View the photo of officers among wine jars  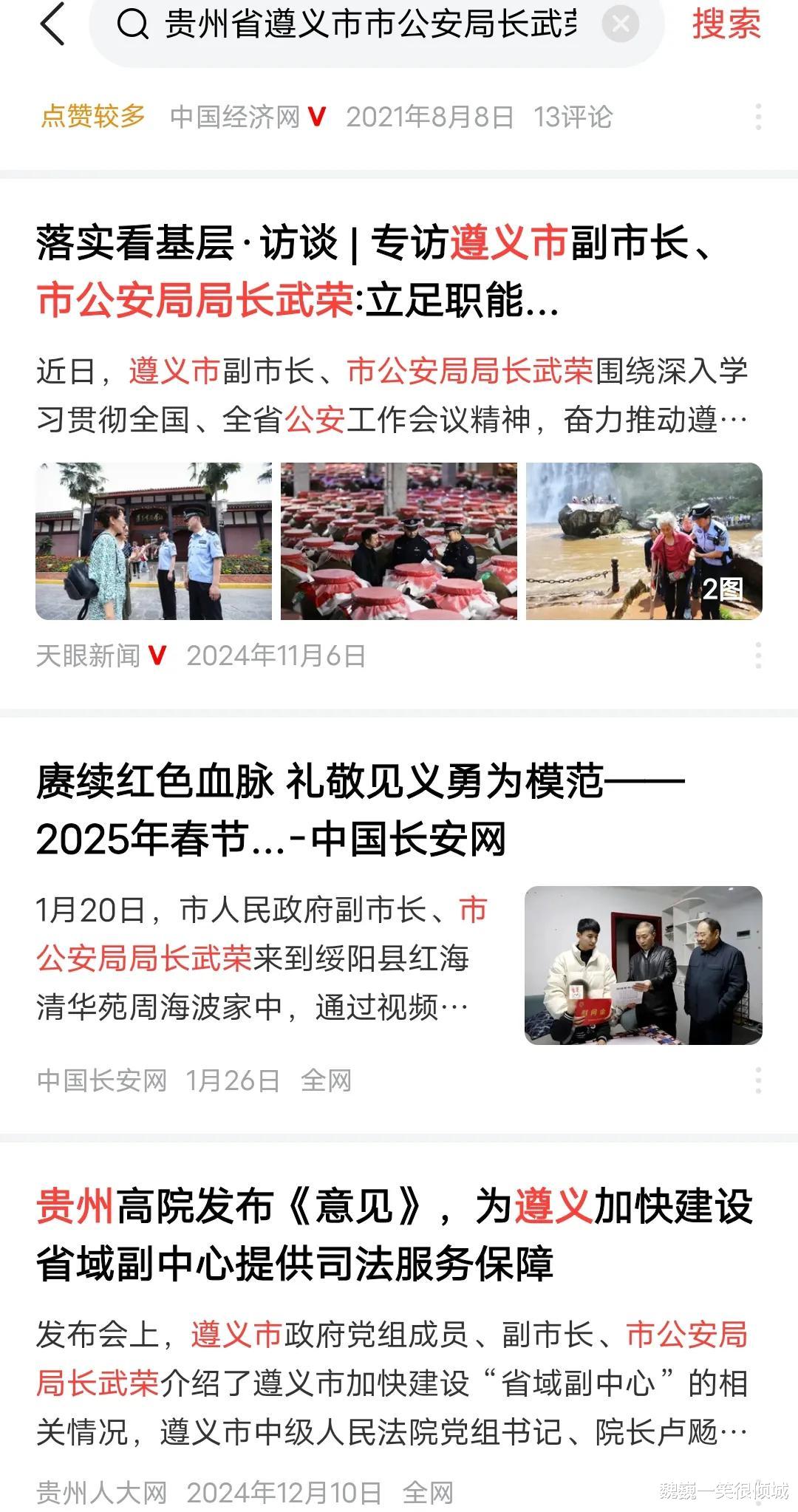[x=399, y=542]
